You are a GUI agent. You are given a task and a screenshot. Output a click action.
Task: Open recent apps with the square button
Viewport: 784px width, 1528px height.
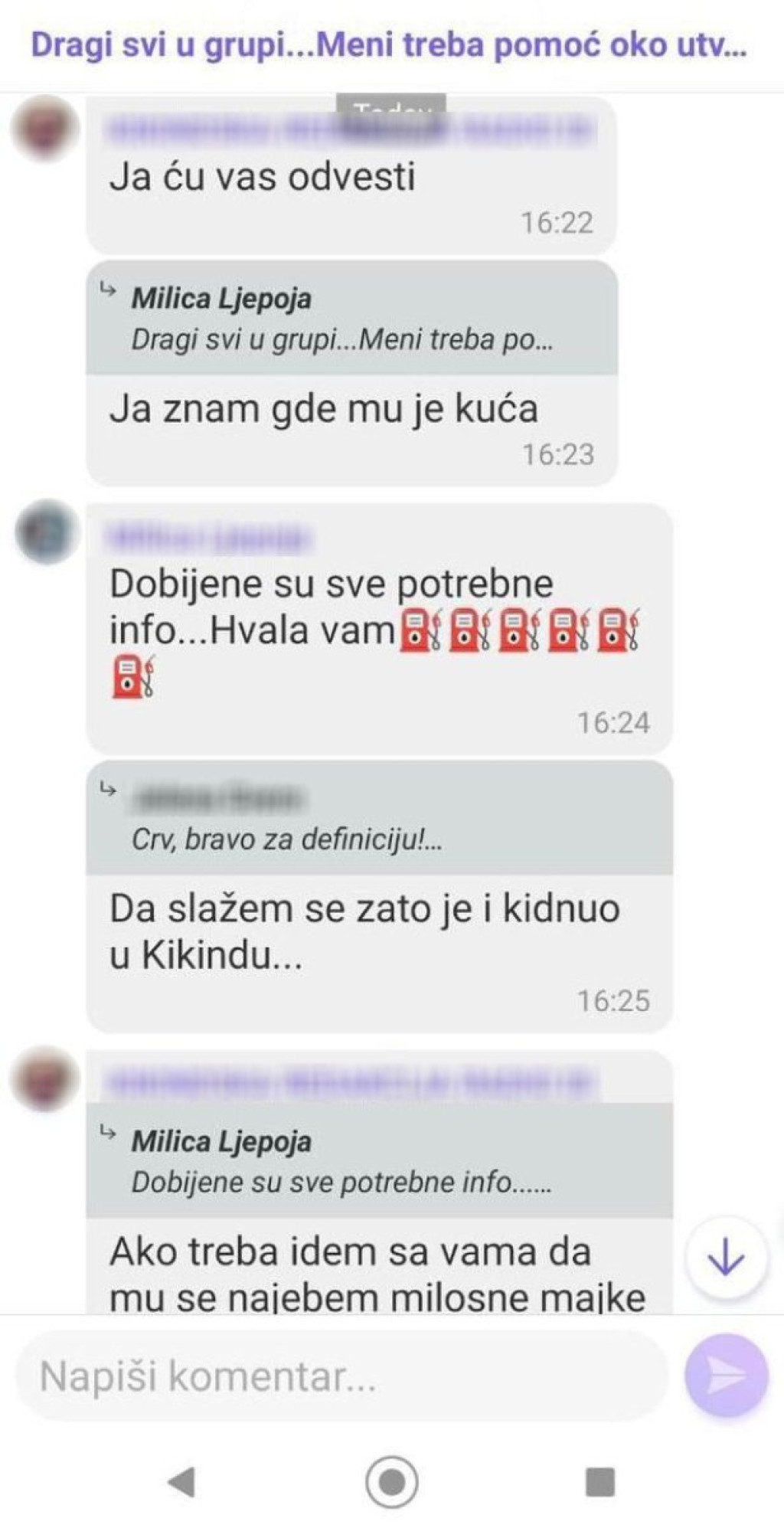(600, 1481)
